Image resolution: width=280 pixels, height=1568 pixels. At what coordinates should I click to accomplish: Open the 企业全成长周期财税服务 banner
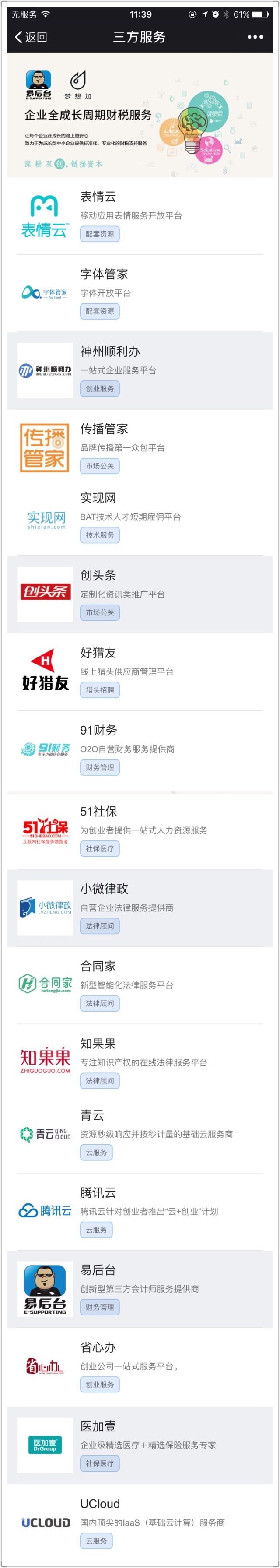140,116
